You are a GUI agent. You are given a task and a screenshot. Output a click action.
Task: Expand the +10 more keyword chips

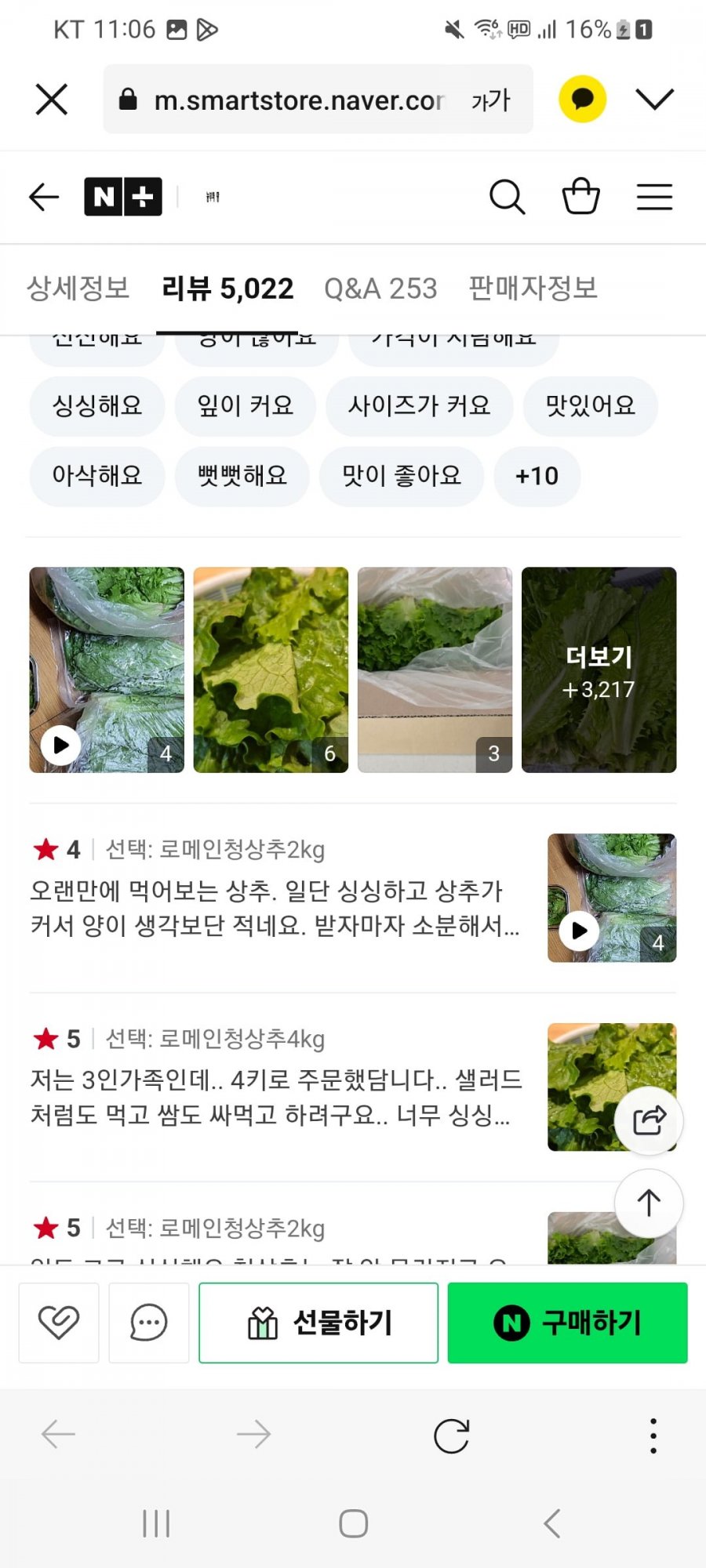tap(537, 476)
